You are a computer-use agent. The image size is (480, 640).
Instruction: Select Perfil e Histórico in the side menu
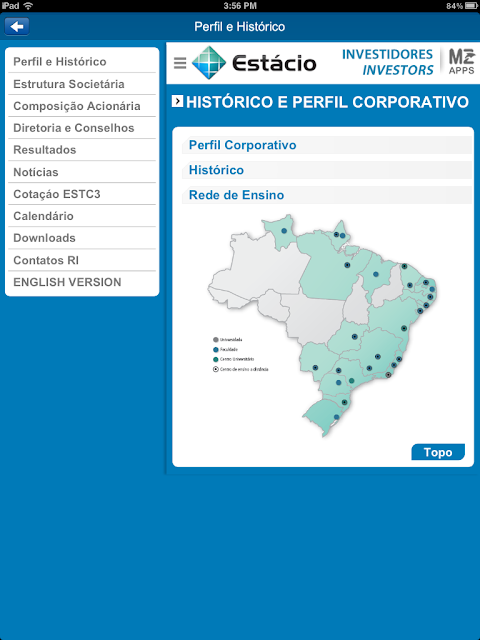click(82, 62)
